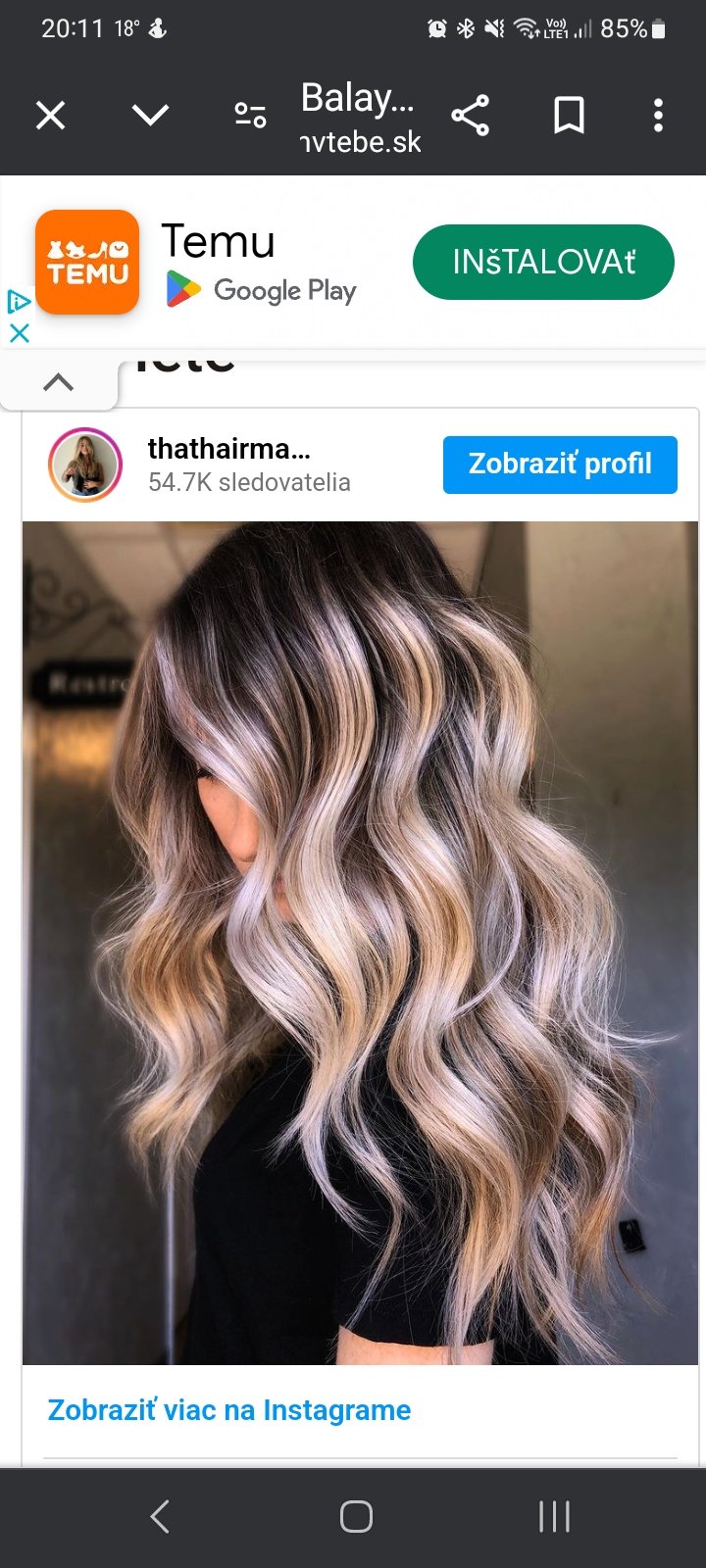Open the recent apps overview
Screen dimensions: 706x1568
(554, 1516)
